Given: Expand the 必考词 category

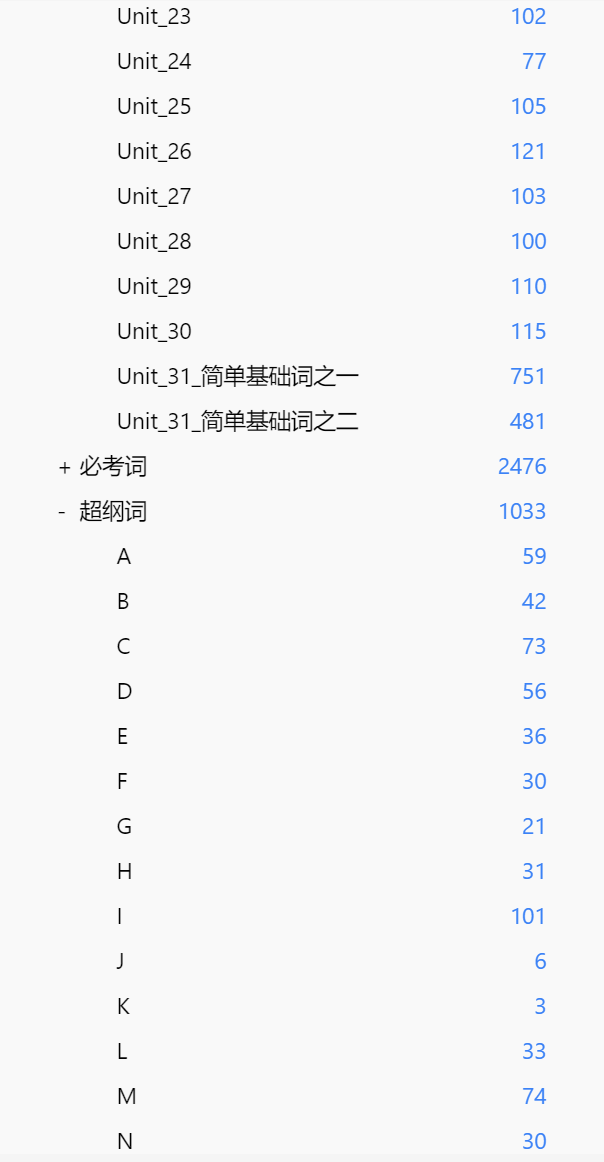Looking at the screenshot, I should click(64, 467).
